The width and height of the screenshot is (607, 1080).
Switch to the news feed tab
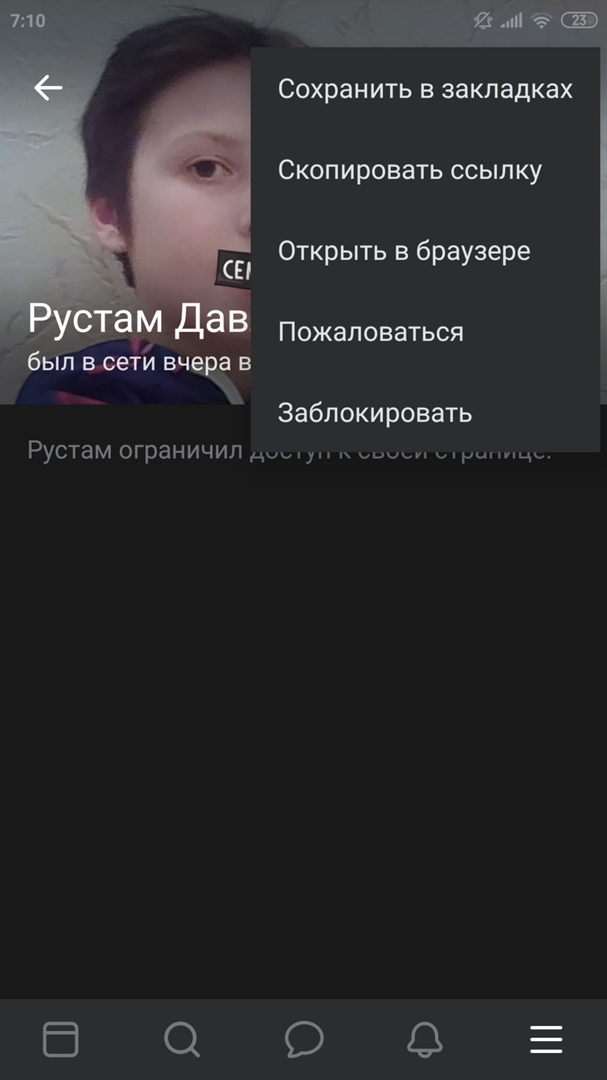pyautogui.click(x=60, y=1040)
